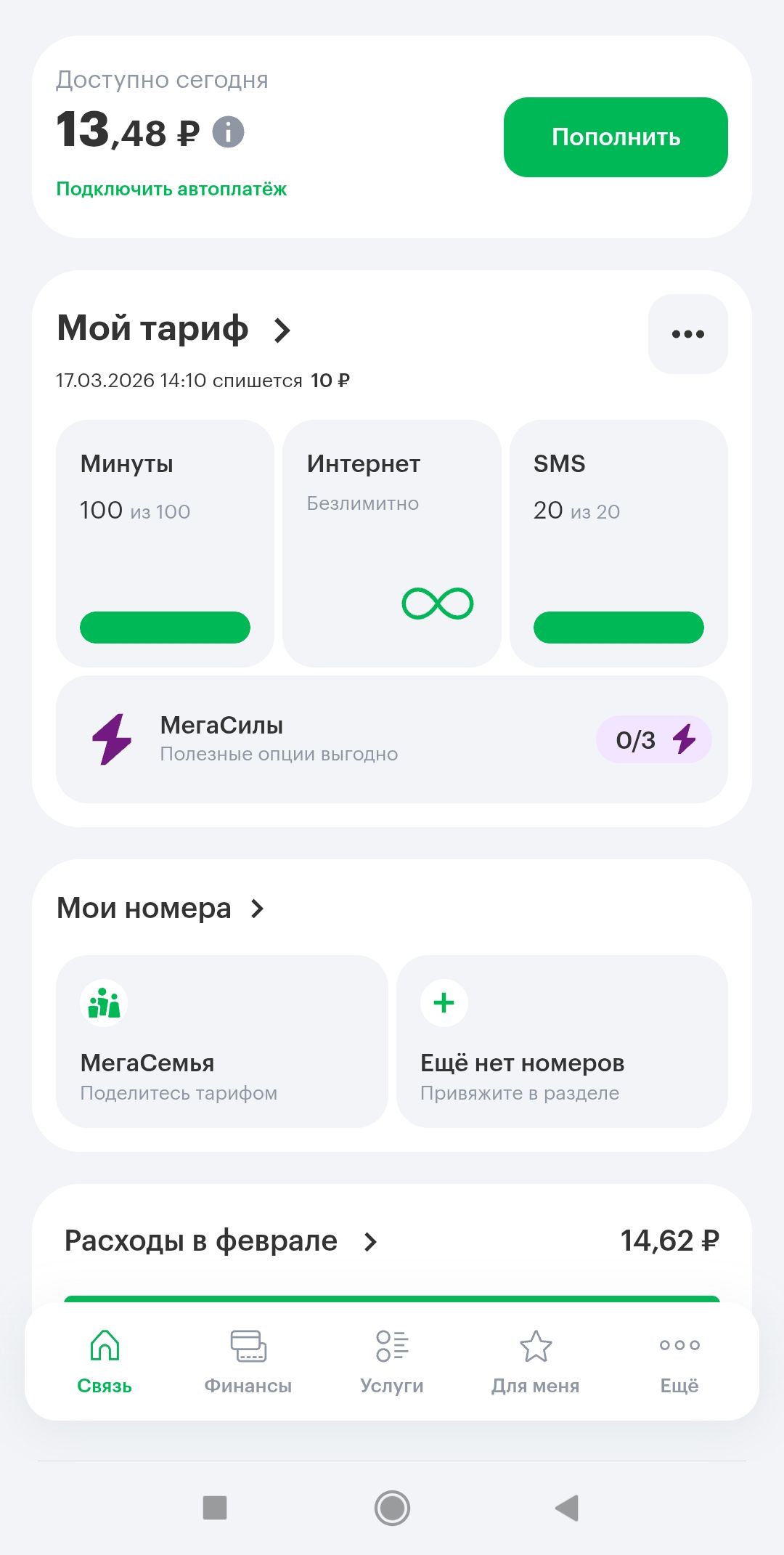This screenshot has height=1555, width=784.
Task: Go to the system home screen
Action: 392,1508
